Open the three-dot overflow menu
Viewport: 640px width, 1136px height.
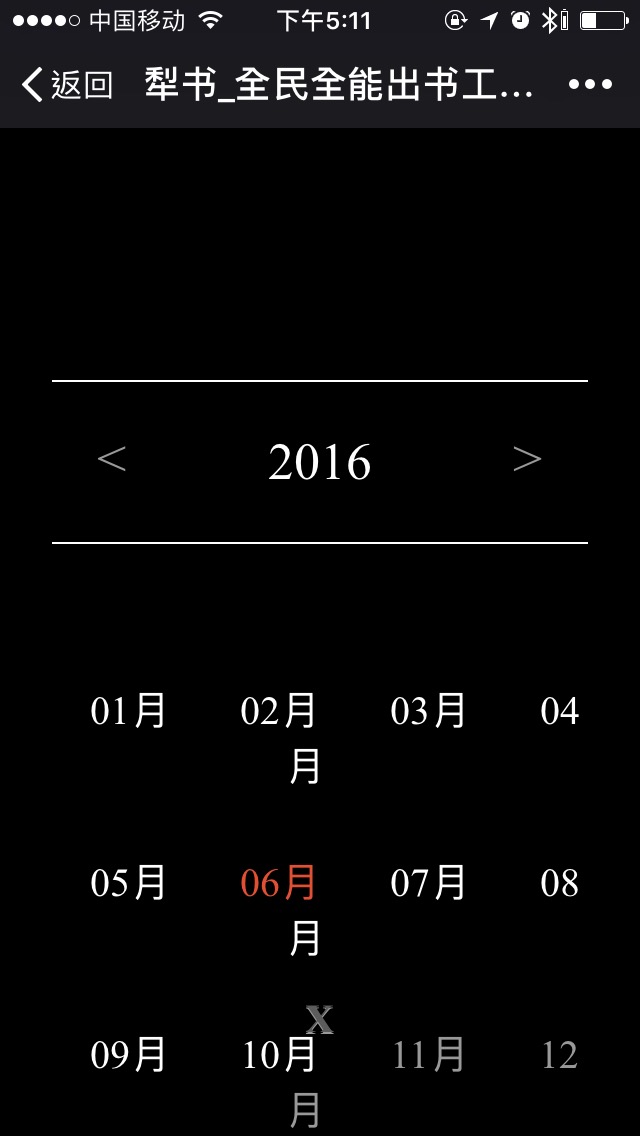point(590,85)
